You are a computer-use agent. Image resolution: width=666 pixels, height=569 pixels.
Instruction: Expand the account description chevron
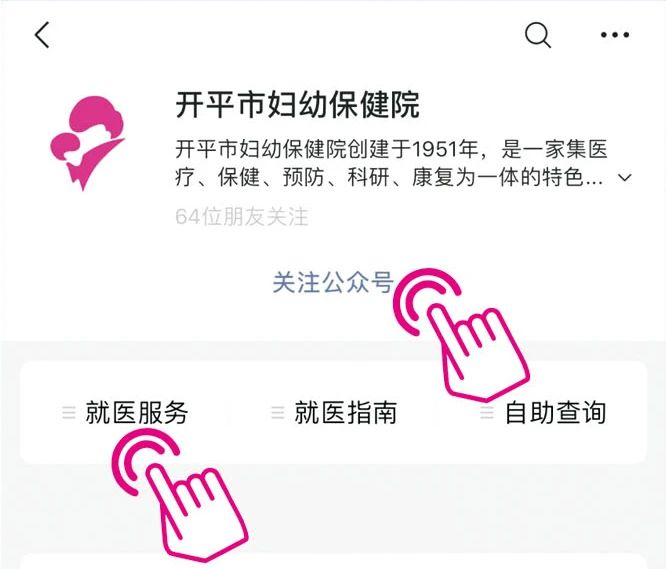[626, 178]
